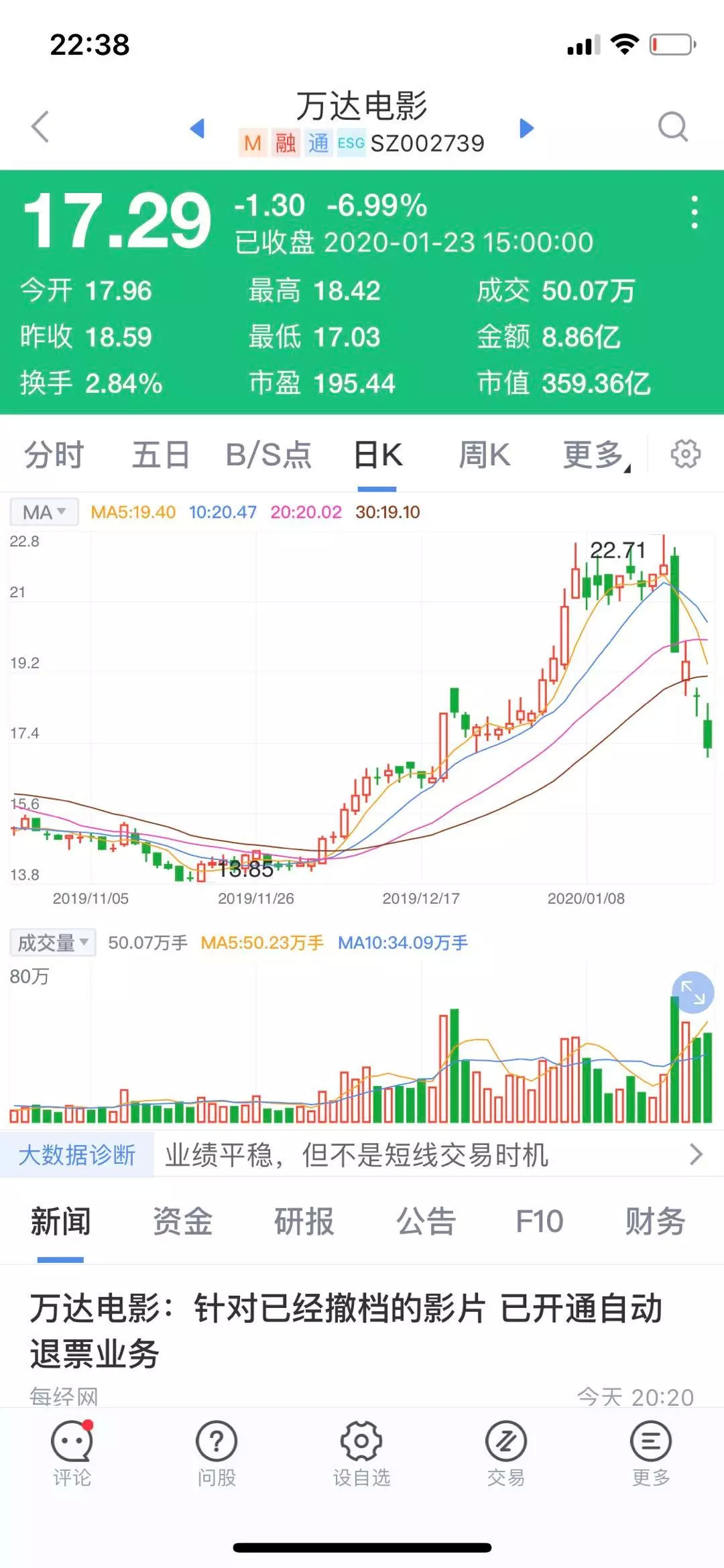
Task: Go back using the top-left arrow
Action: [x=40, y=126]
